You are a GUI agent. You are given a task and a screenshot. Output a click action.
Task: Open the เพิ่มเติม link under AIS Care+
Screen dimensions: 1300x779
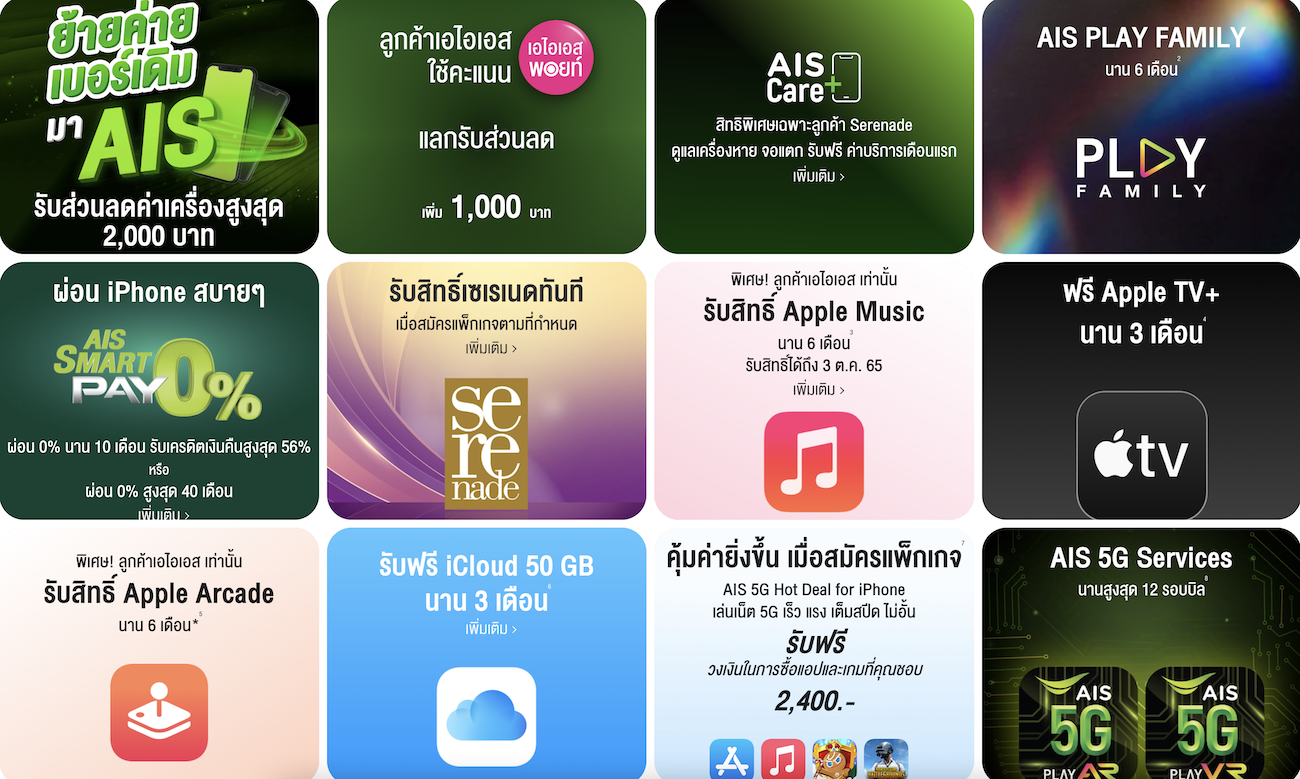[818, 176]
